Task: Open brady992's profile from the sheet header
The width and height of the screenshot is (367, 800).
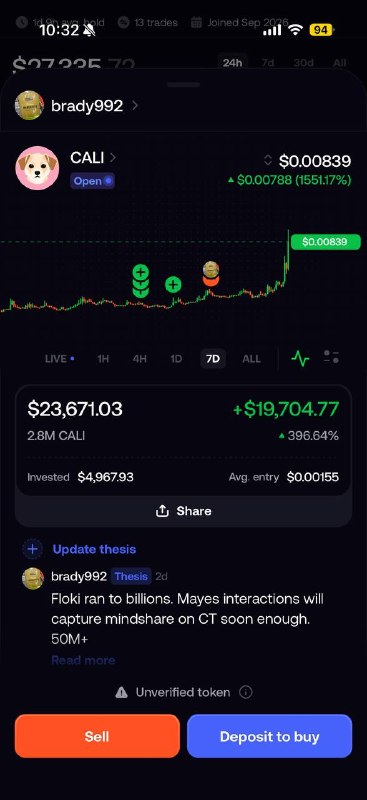Action: 78,106
